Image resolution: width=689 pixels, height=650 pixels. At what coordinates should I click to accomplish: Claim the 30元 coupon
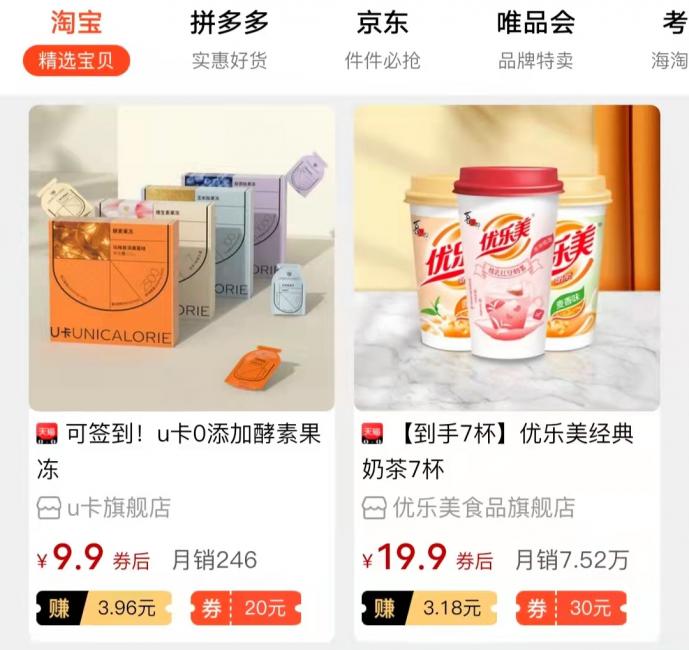click(571, 608)
